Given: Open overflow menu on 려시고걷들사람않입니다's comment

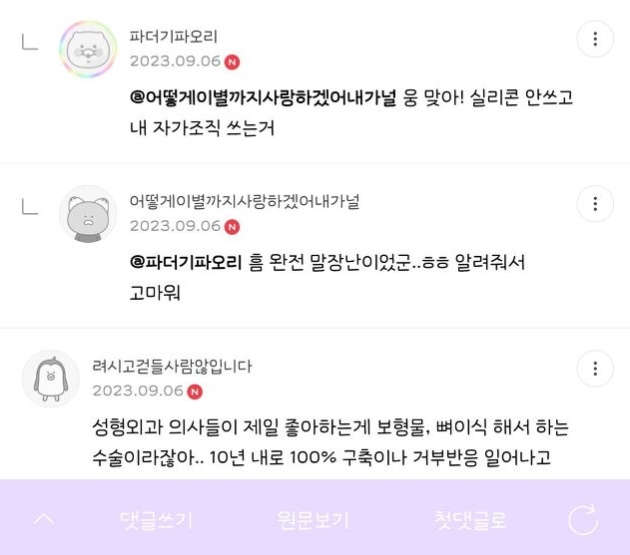Looking at the screenshot, I should click(595, 369).
